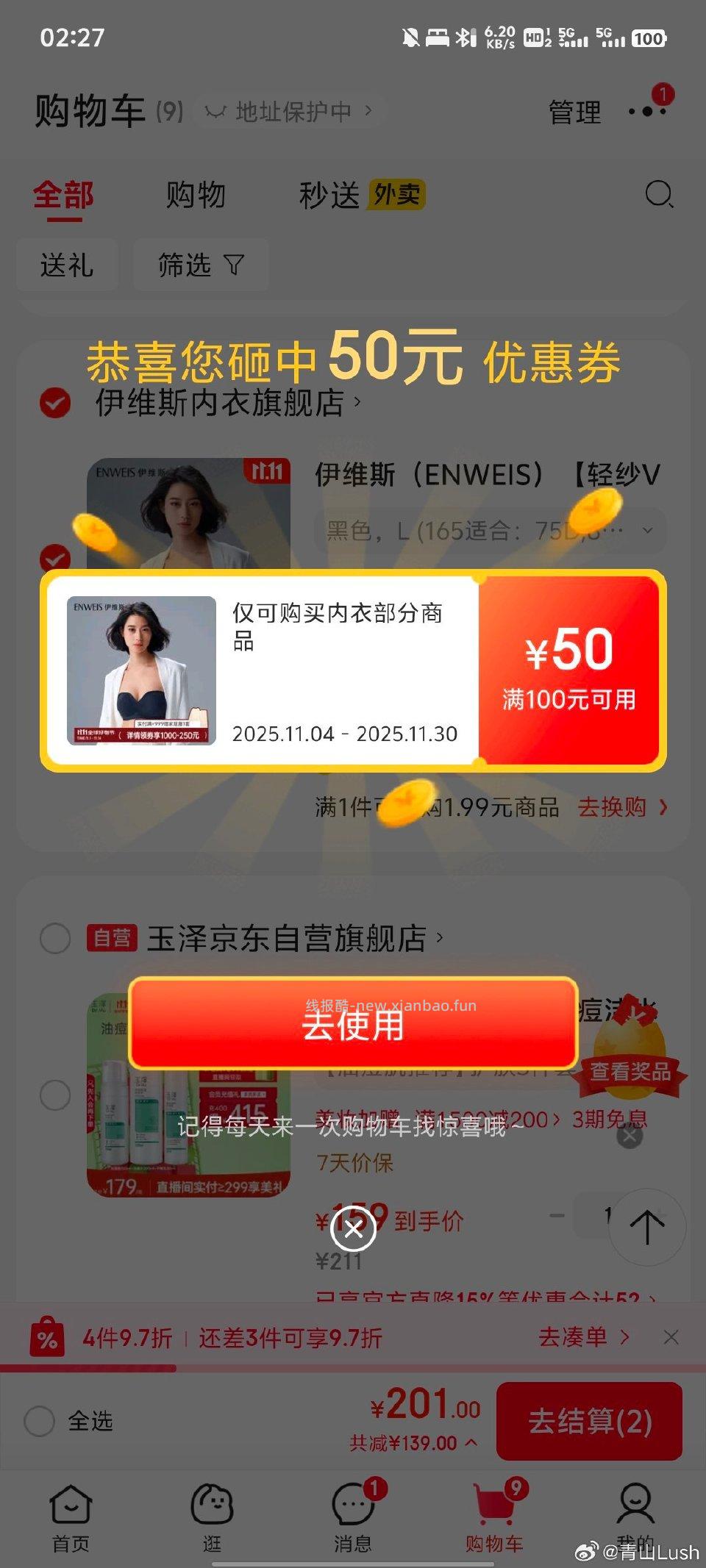The width and height of the screenshot is (706, 1568).
Task: Check the 全选 select-all checkbox
Action: [40, 1422]
